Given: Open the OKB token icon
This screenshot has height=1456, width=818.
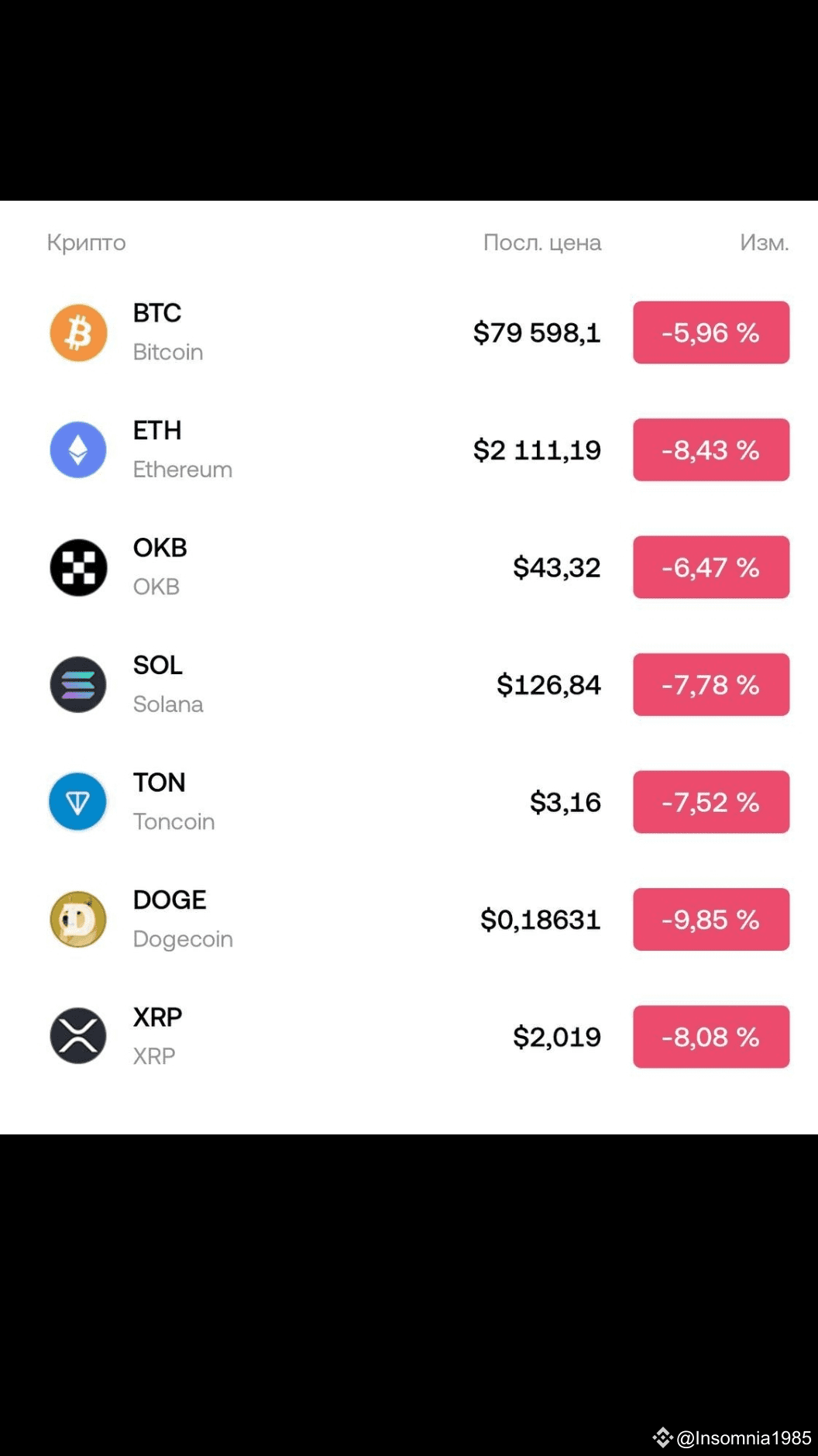Looking at the screenshot, I should point(77,567).
